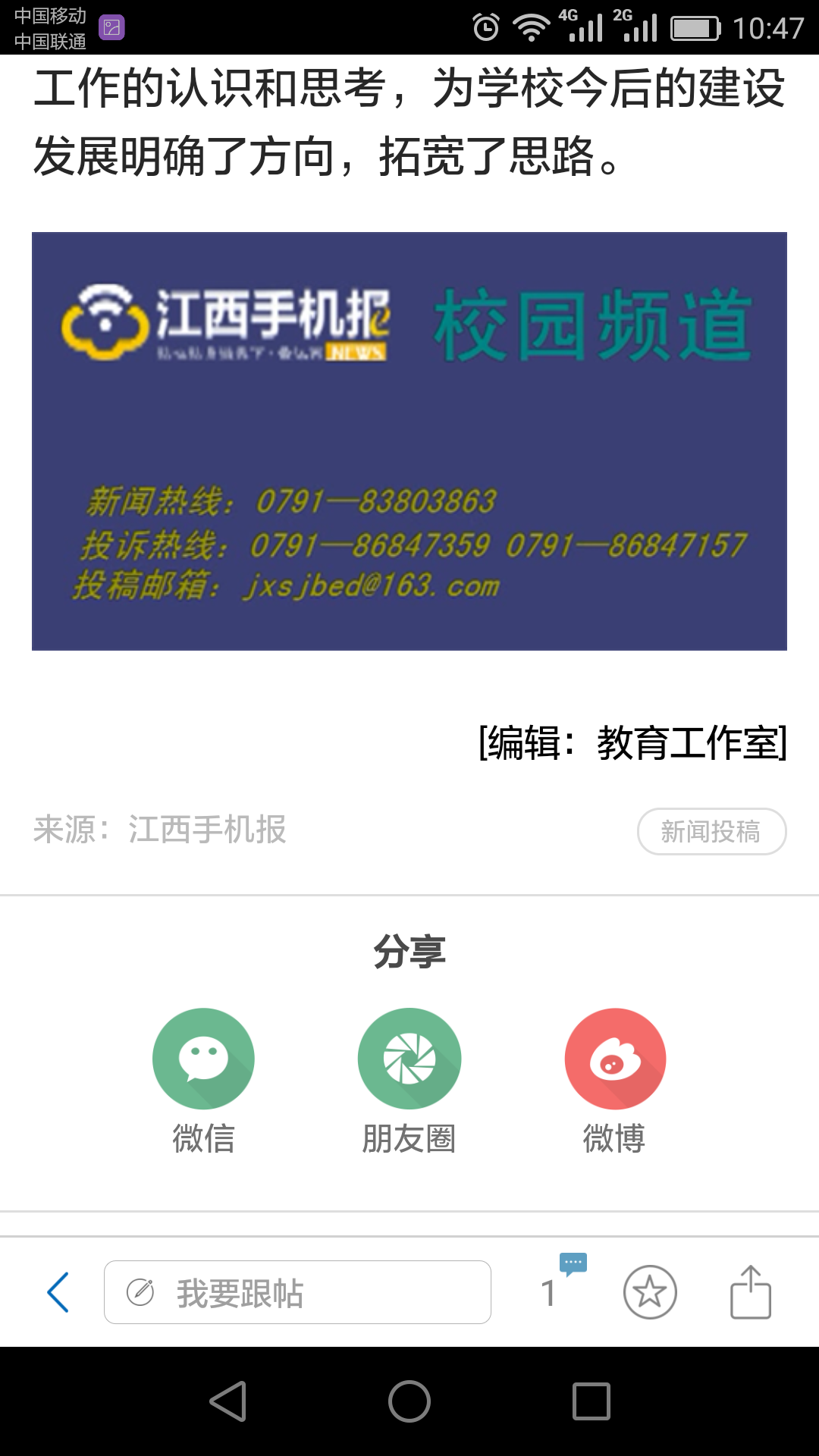819x1456 pixels.
Task: Share the article to 朋友圈
Action: click(409, 1059)
